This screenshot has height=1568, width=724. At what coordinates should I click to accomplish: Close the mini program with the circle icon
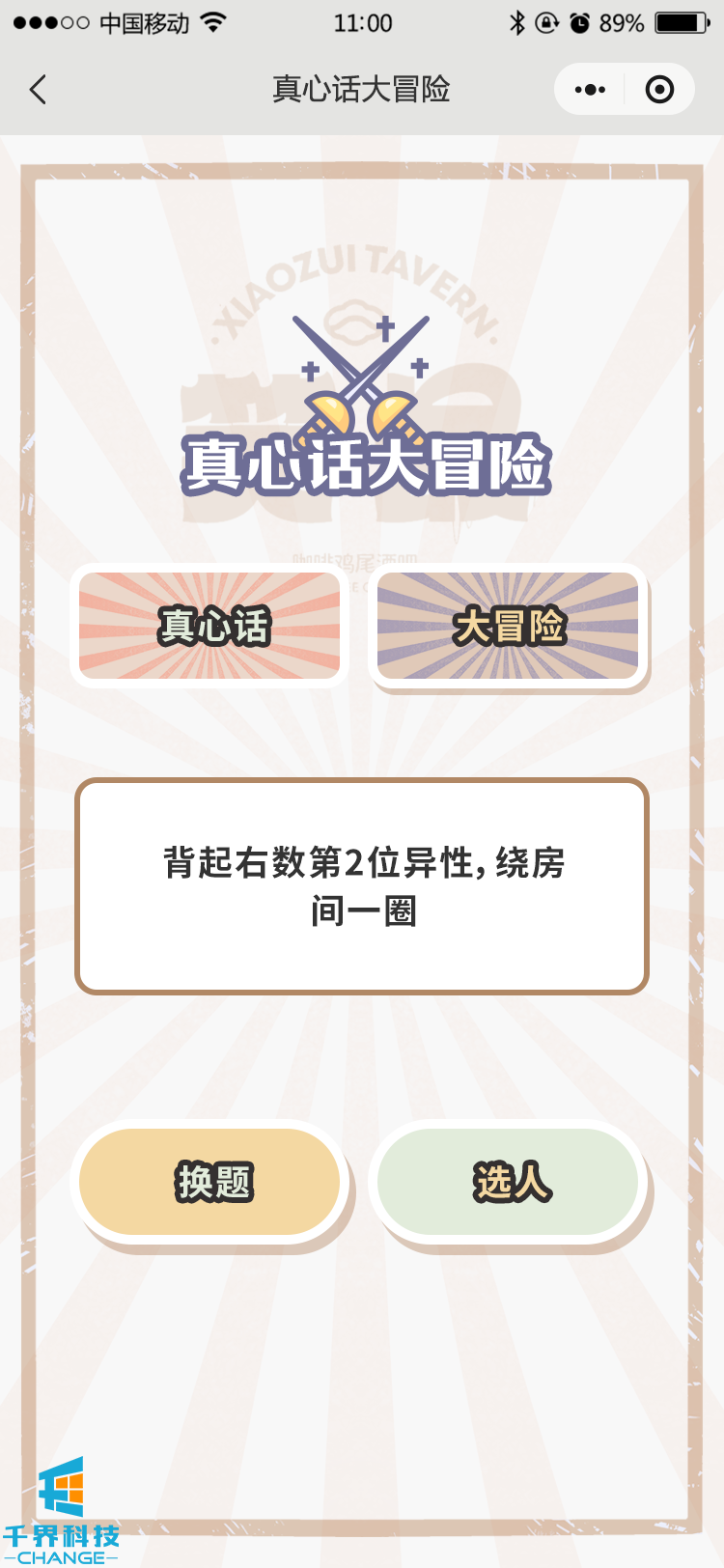click(659, 90)
